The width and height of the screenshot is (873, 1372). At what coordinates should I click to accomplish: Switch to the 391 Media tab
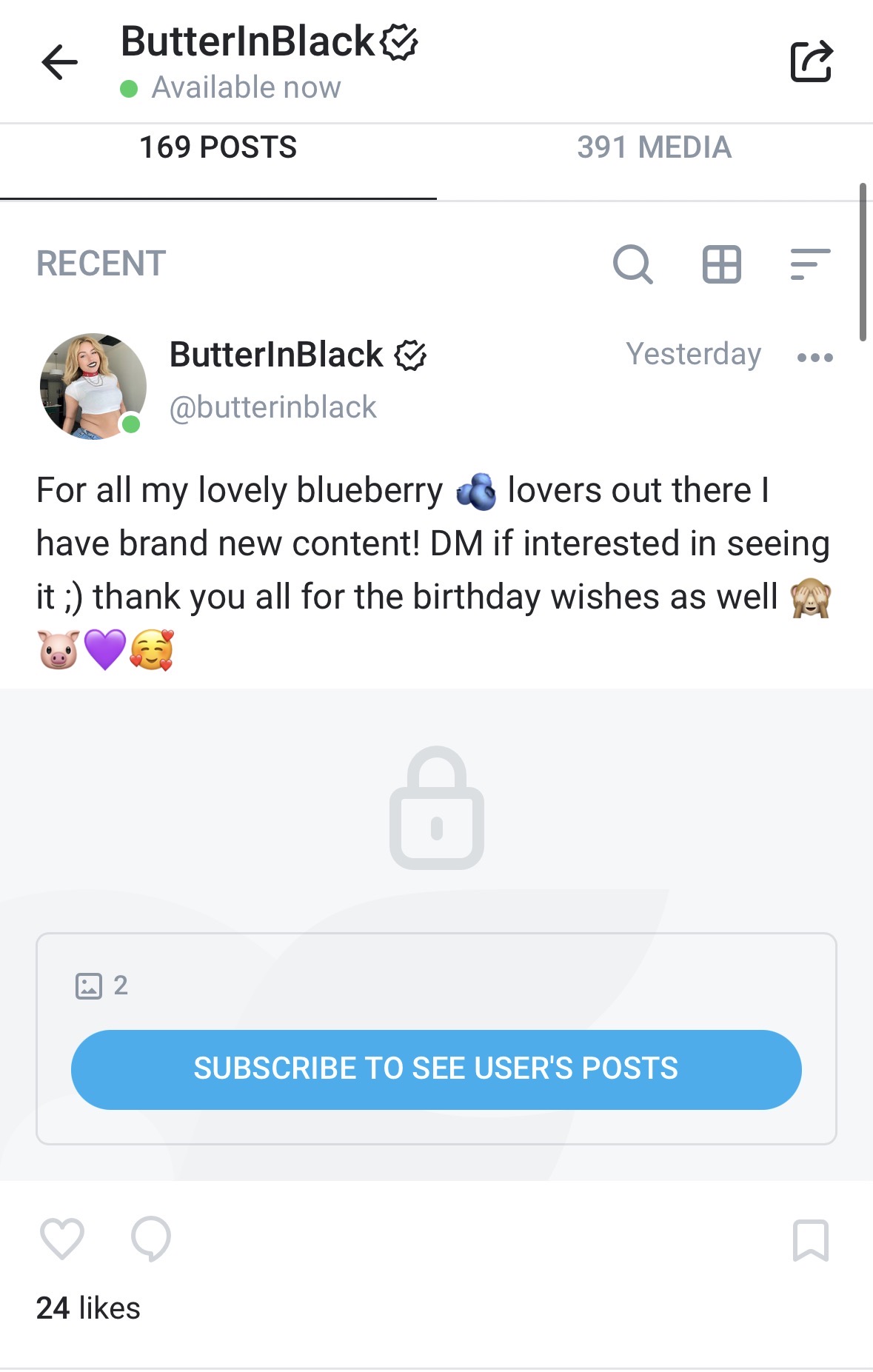pos(654,148)
